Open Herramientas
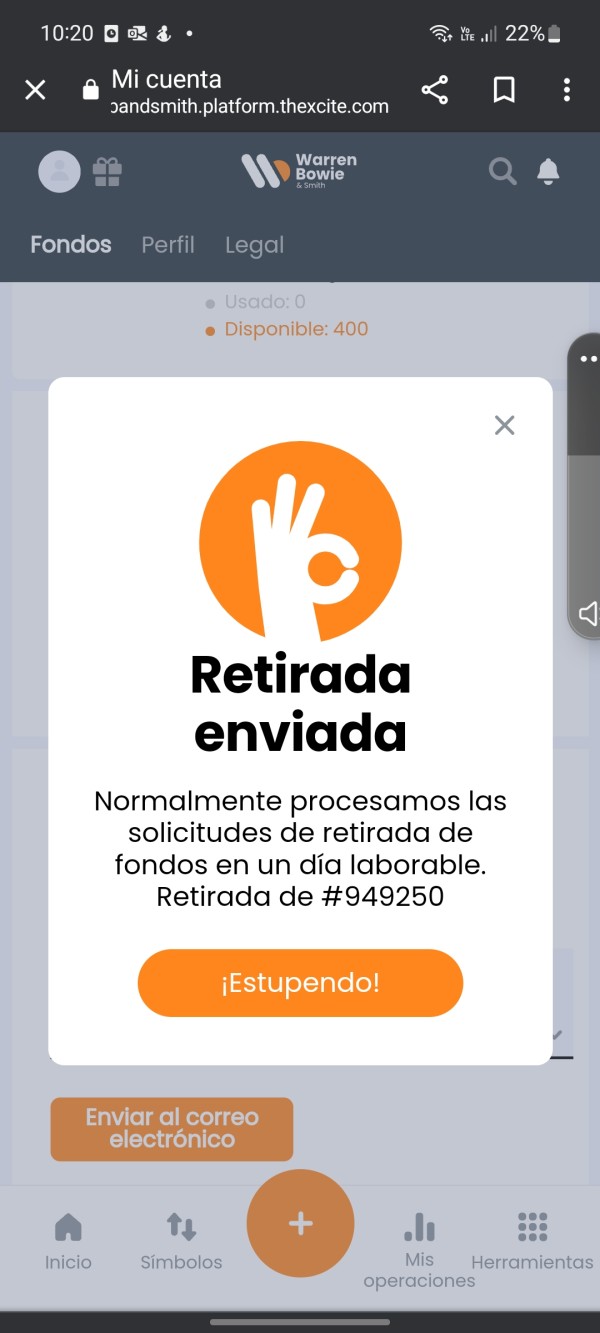 [532, 1241]
